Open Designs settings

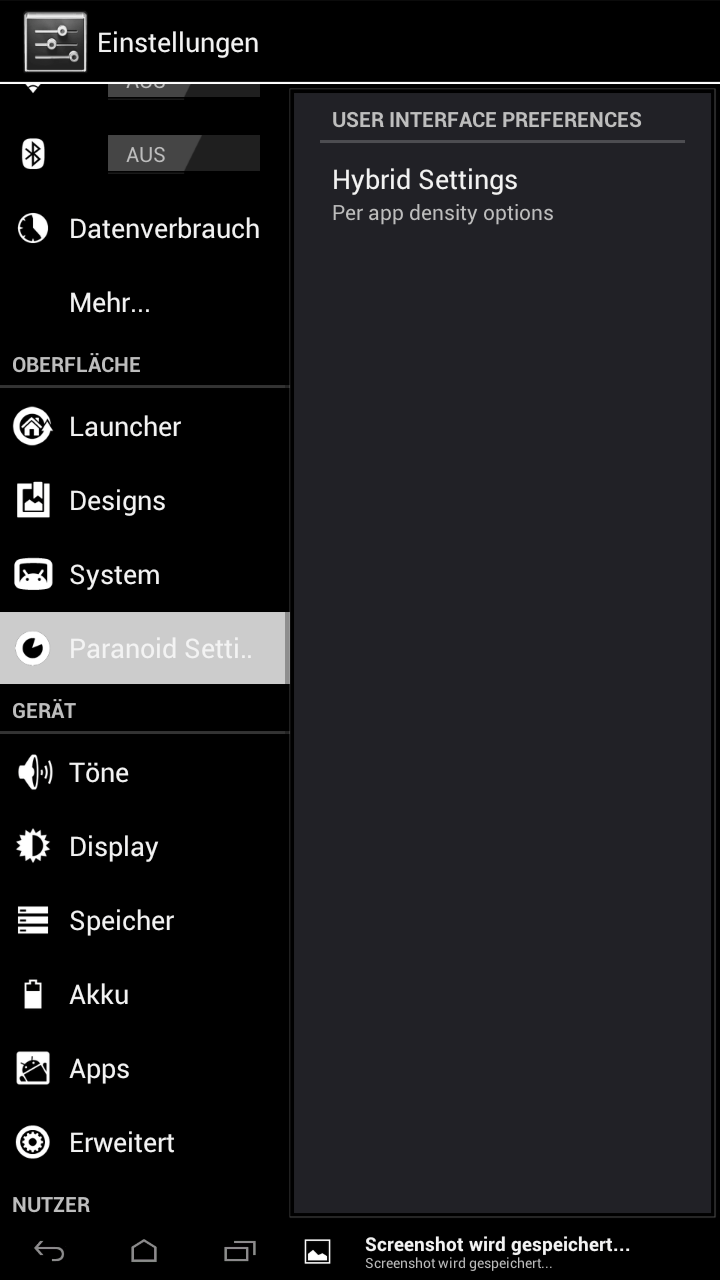[x=144, y=501]
